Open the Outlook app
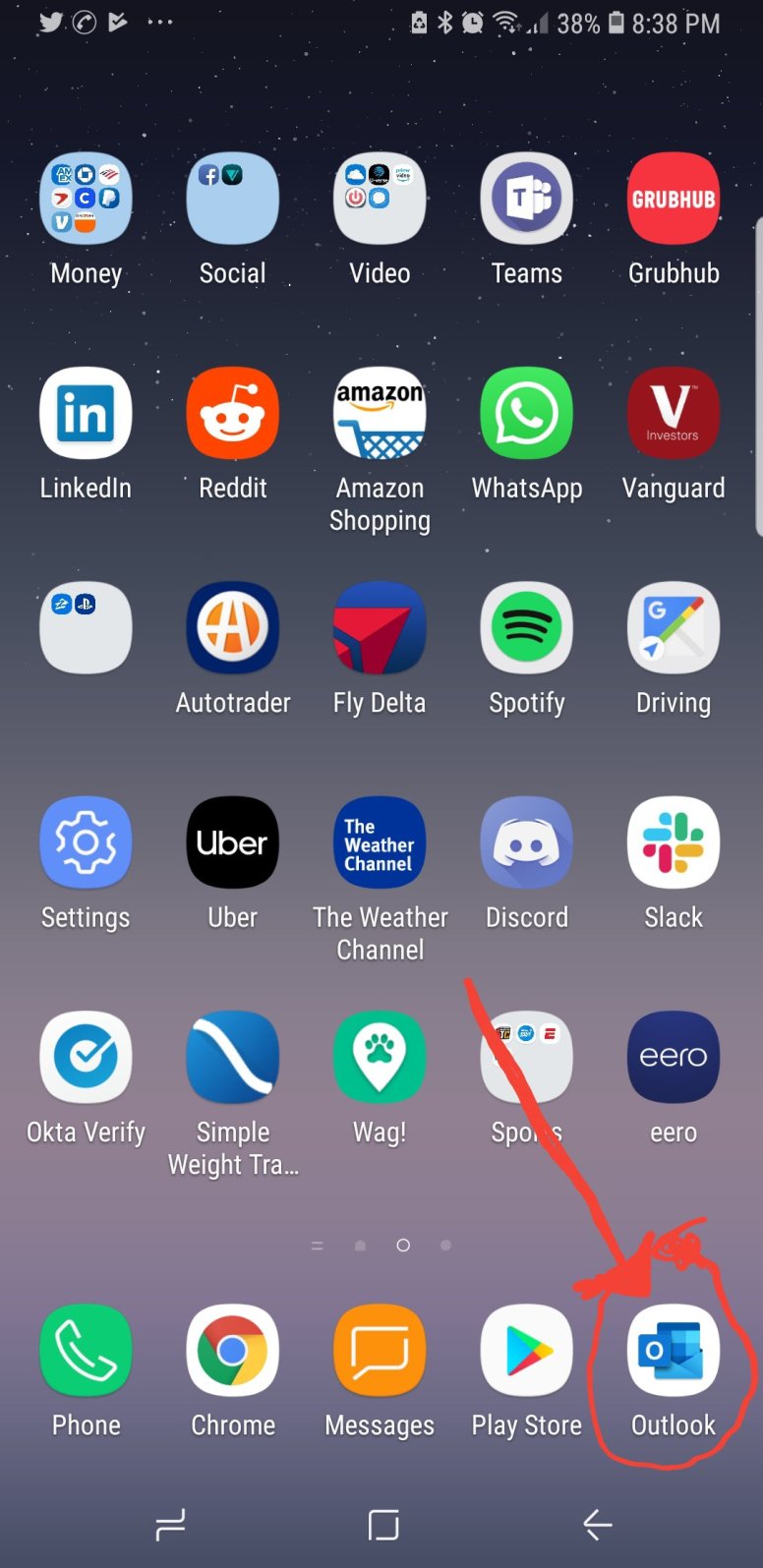This screenshot has height=1568, width=763. coord(674,1351)
